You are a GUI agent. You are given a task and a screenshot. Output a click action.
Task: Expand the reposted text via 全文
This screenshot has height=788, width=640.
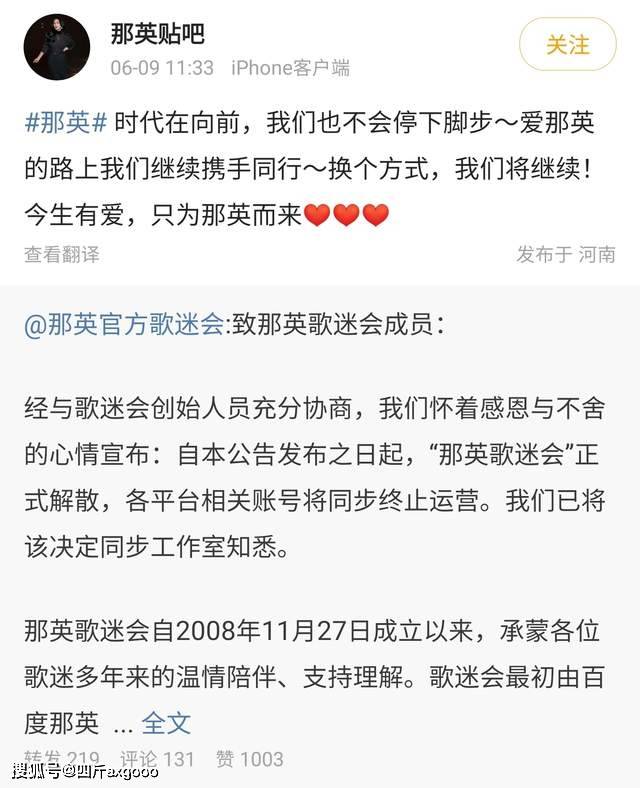tap(165, 722)
